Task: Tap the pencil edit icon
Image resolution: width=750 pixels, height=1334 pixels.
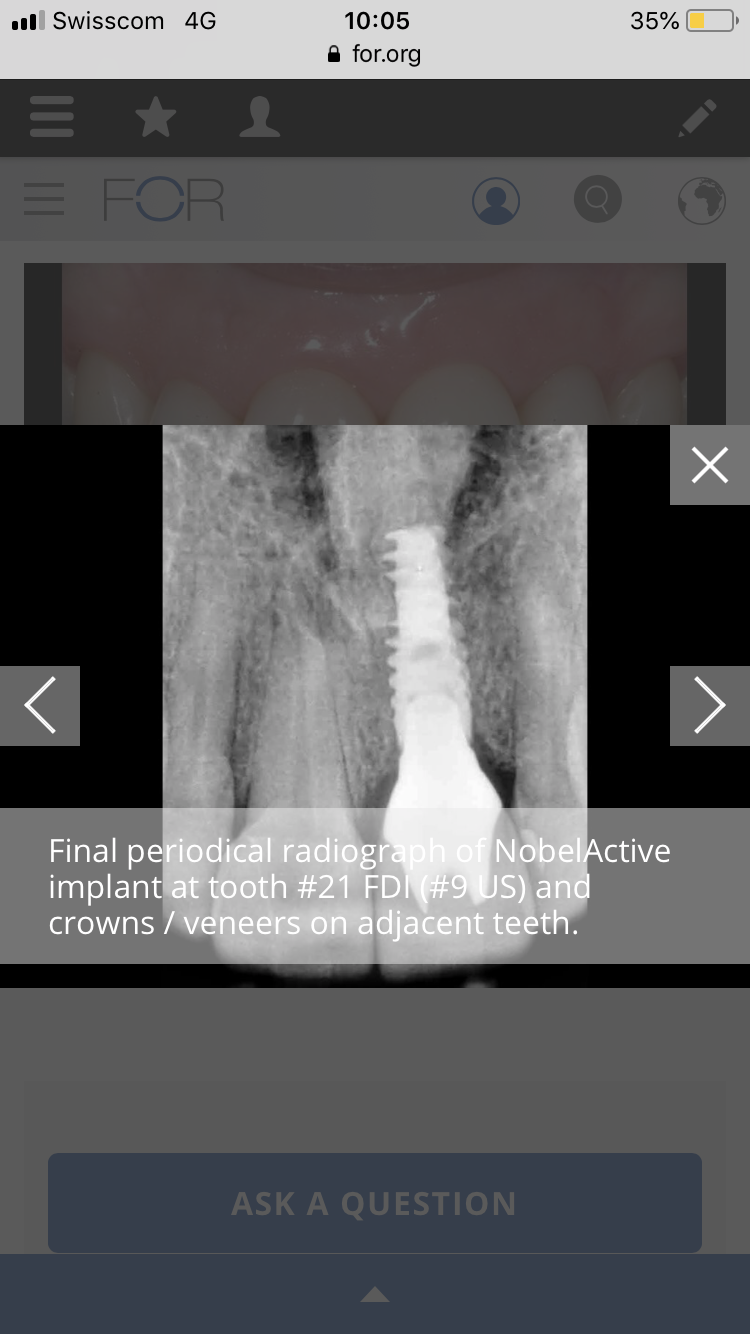Action: (x=697, y=118)
